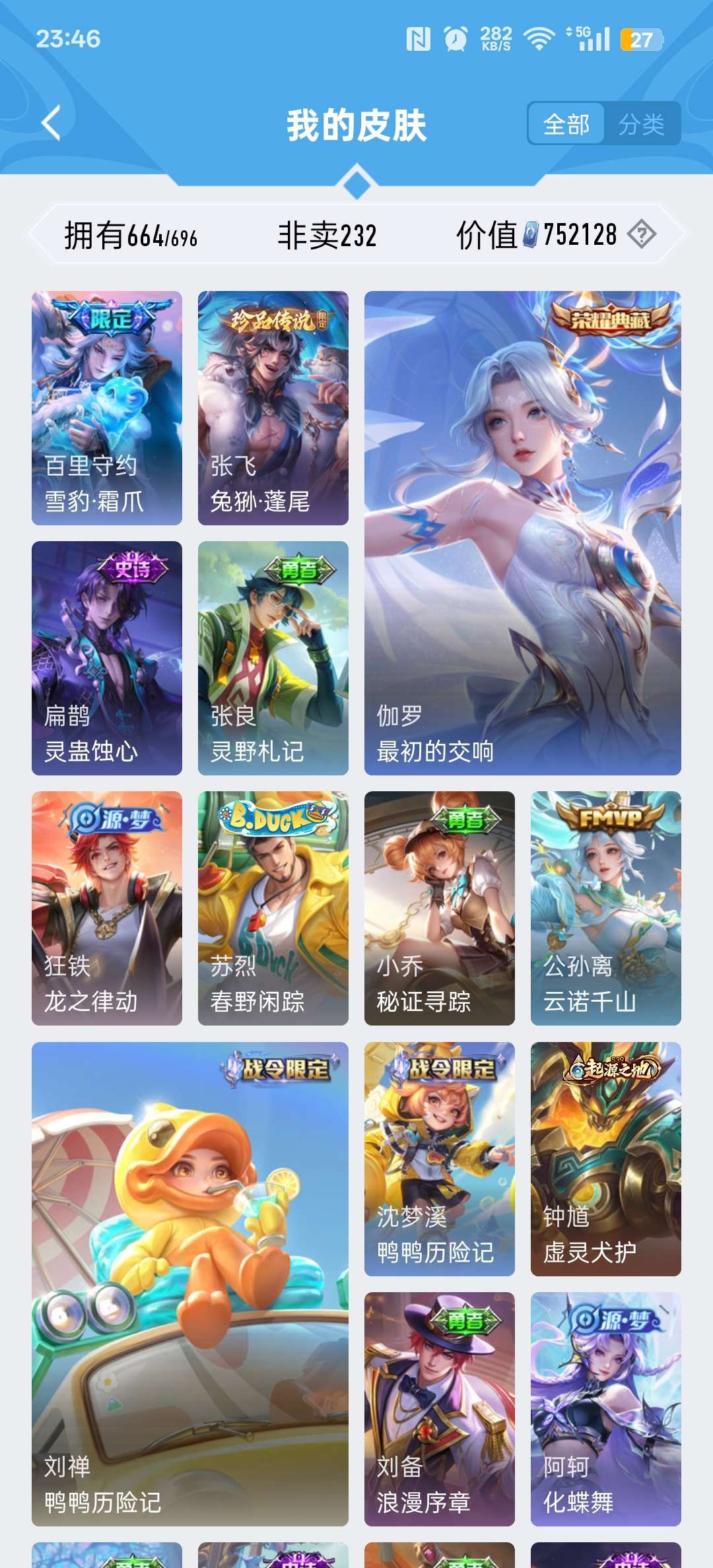Go back using the top-left arrow
The width and height of the screenshot is (713, 1568).
pyautogui.click(x=51, y=123)
